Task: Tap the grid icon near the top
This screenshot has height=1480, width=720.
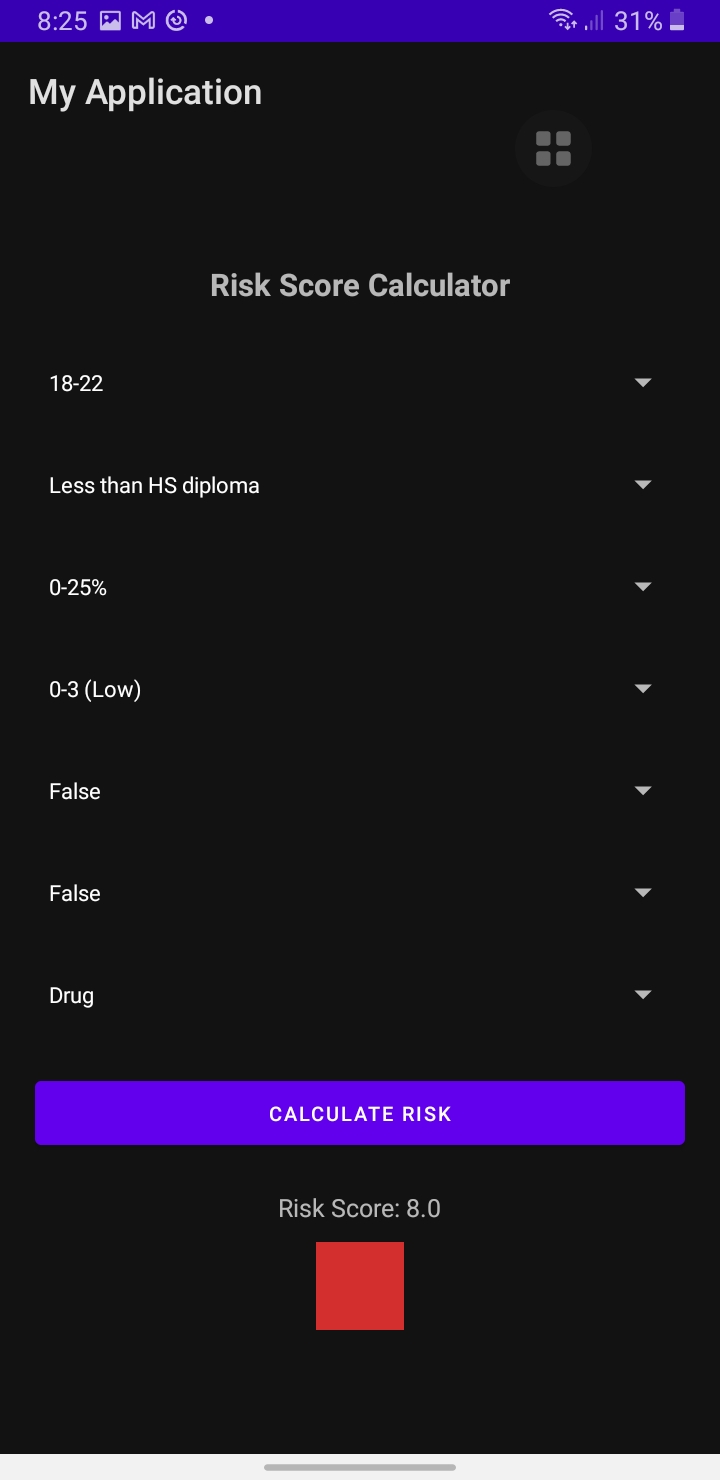Action: tap(553, 148)
